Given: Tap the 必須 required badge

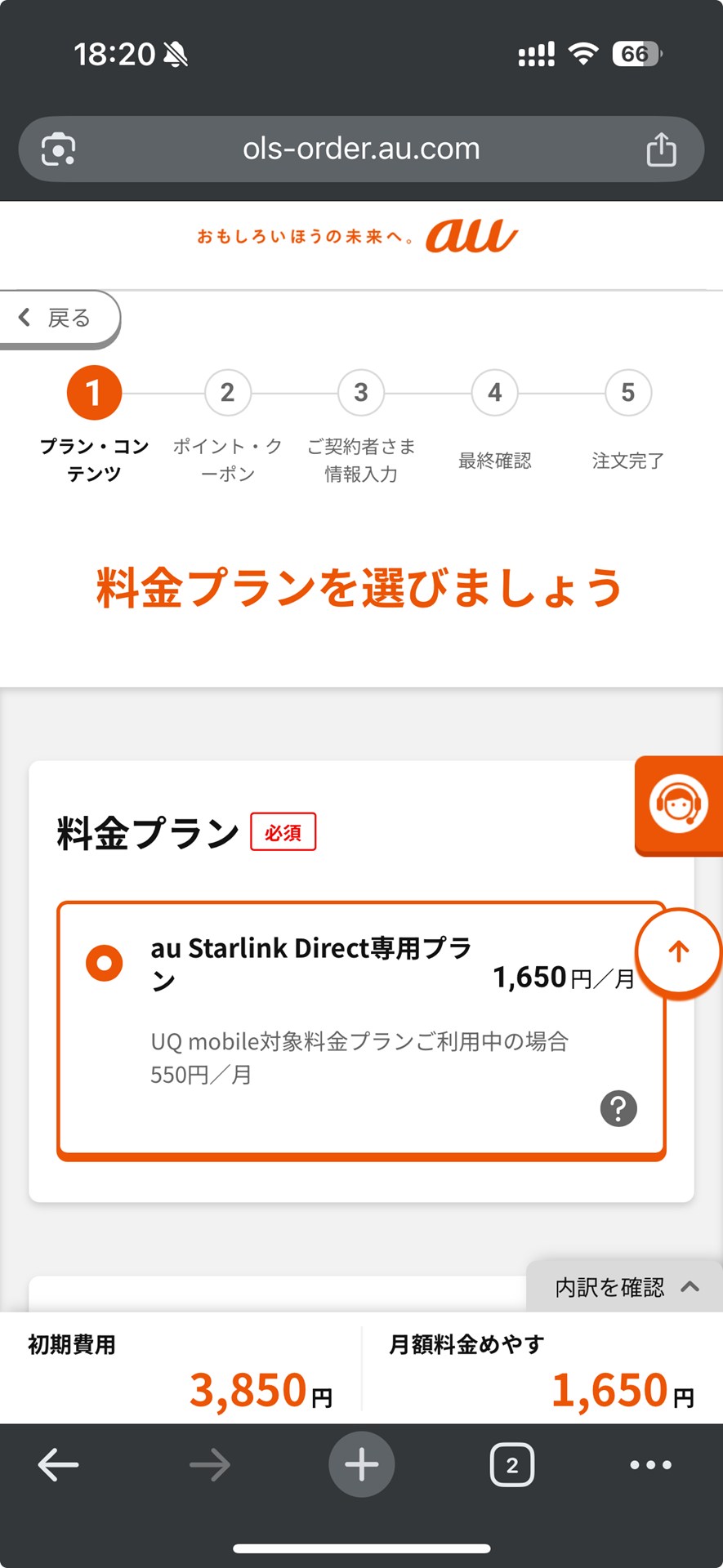Looking at the screenshot, I should (283, 832).
